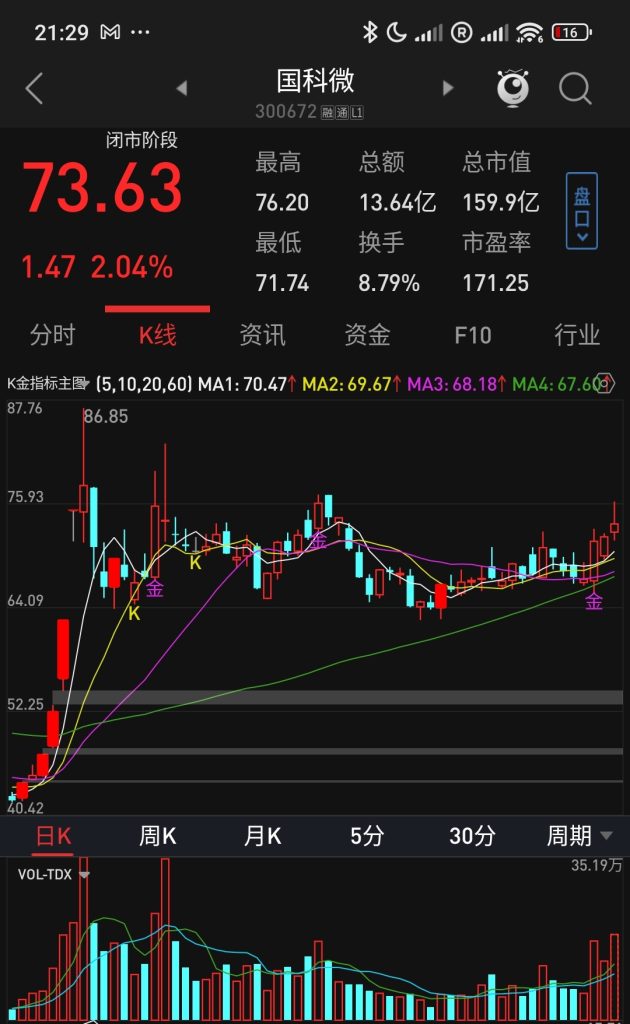Switch chart to 周K

pos(157,836)
